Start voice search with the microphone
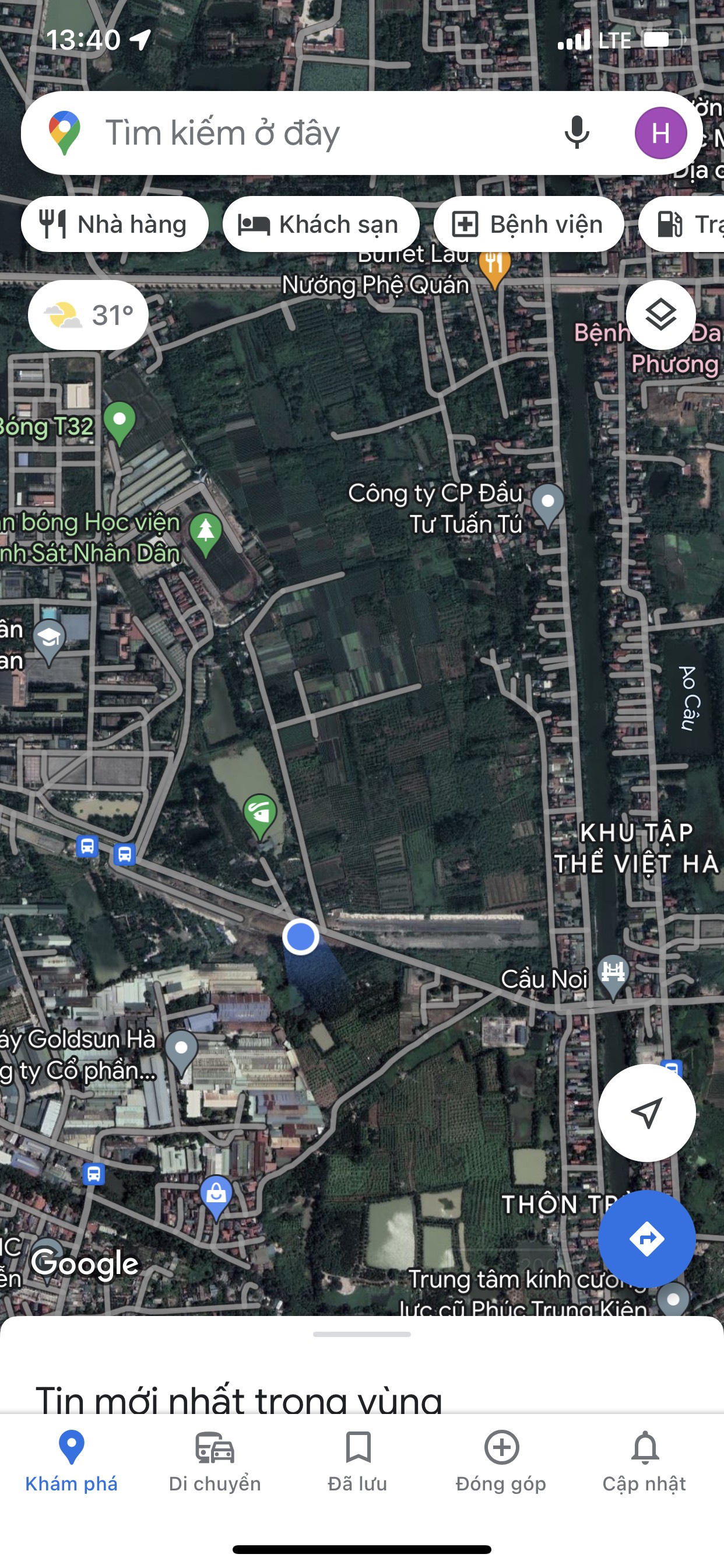 pyautogui.click(x=576, y=134)
